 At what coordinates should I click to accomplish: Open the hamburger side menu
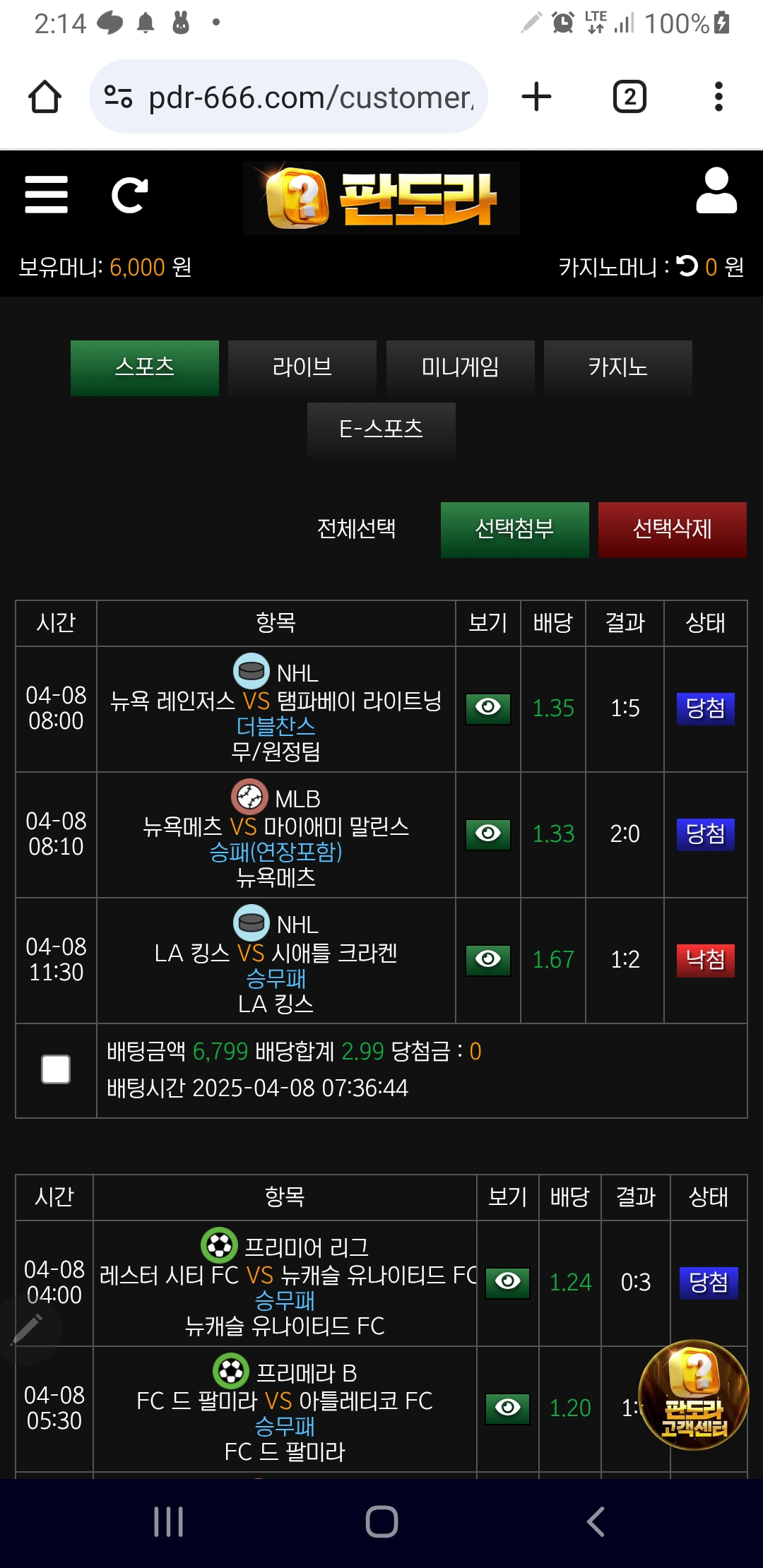tap(46, 195)
